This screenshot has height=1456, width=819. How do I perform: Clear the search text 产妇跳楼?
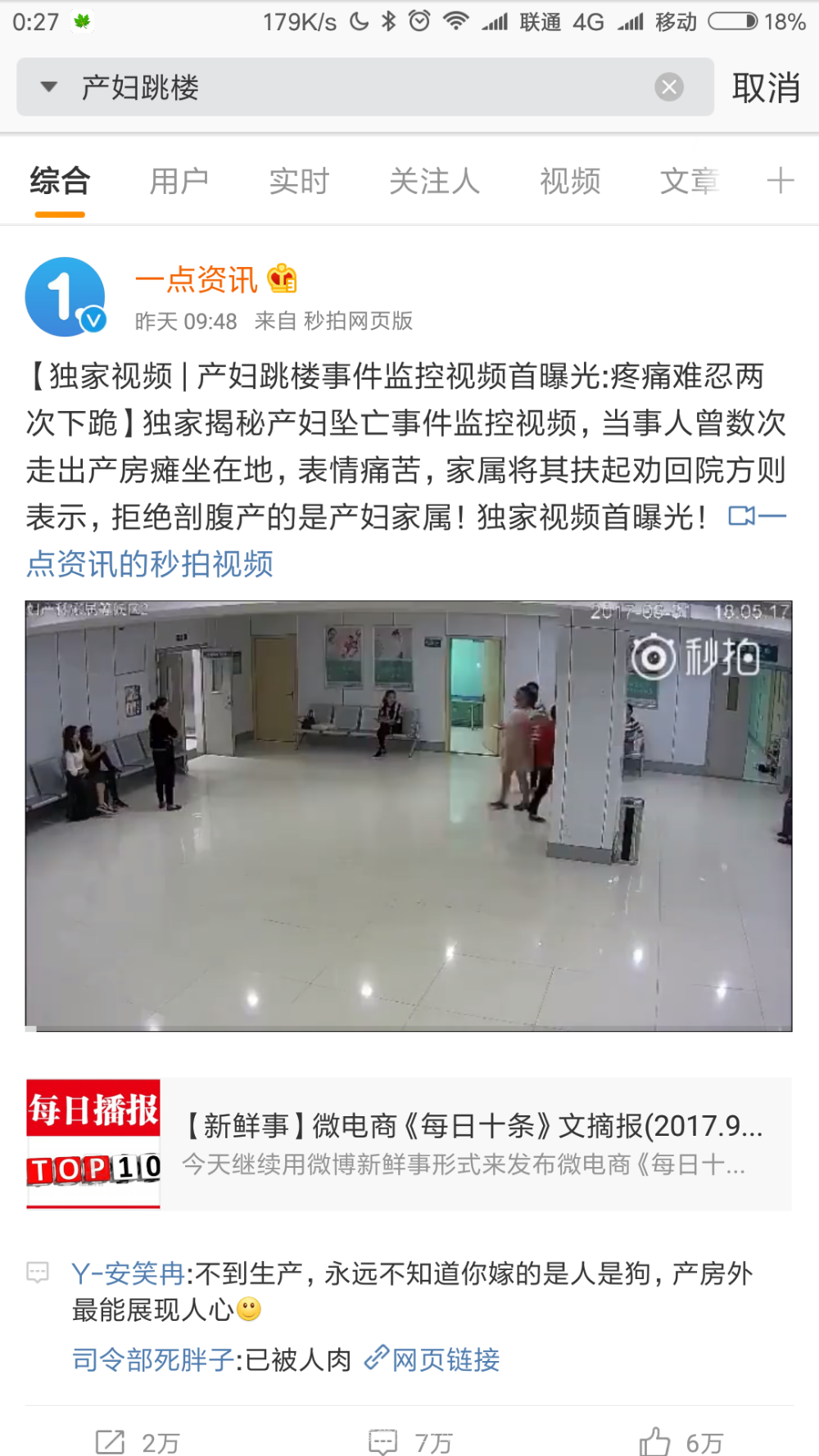pyautogui.click(x=669, y=87)
